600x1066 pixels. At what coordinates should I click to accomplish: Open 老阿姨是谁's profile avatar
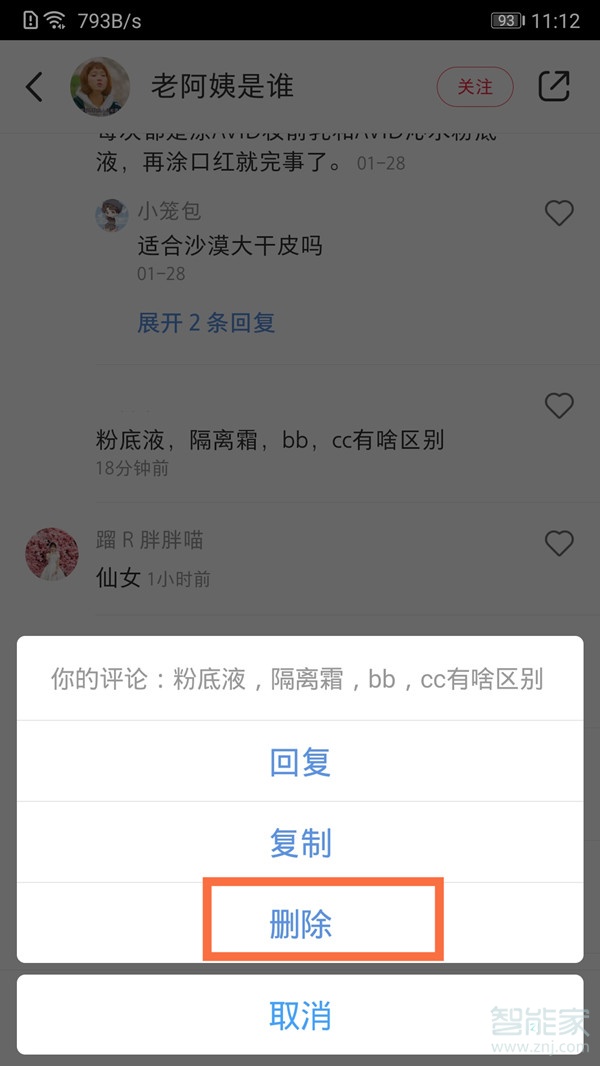click(100, 87)
